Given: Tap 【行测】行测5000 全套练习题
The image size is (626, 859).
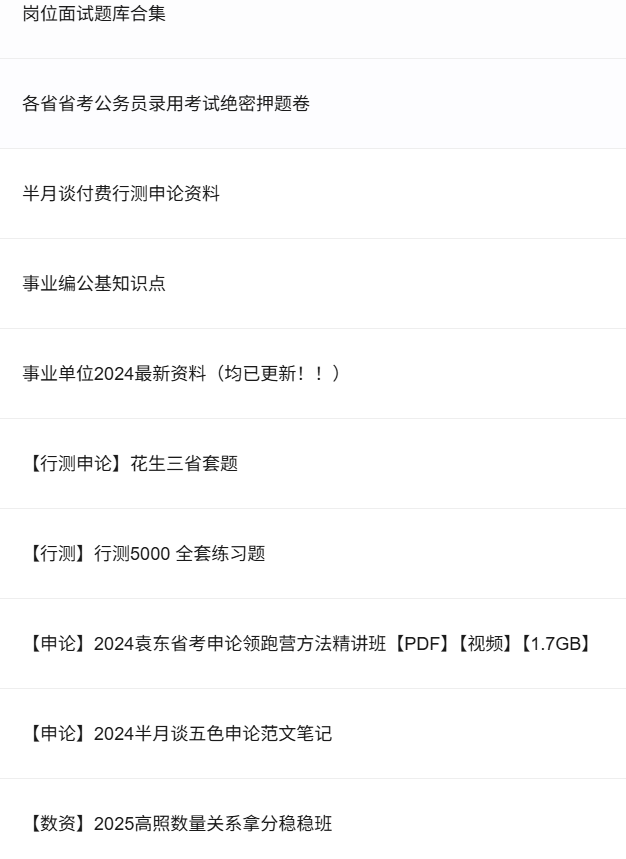Looking at the screenshot, I should pyautogui.click(x=144, y=553).
